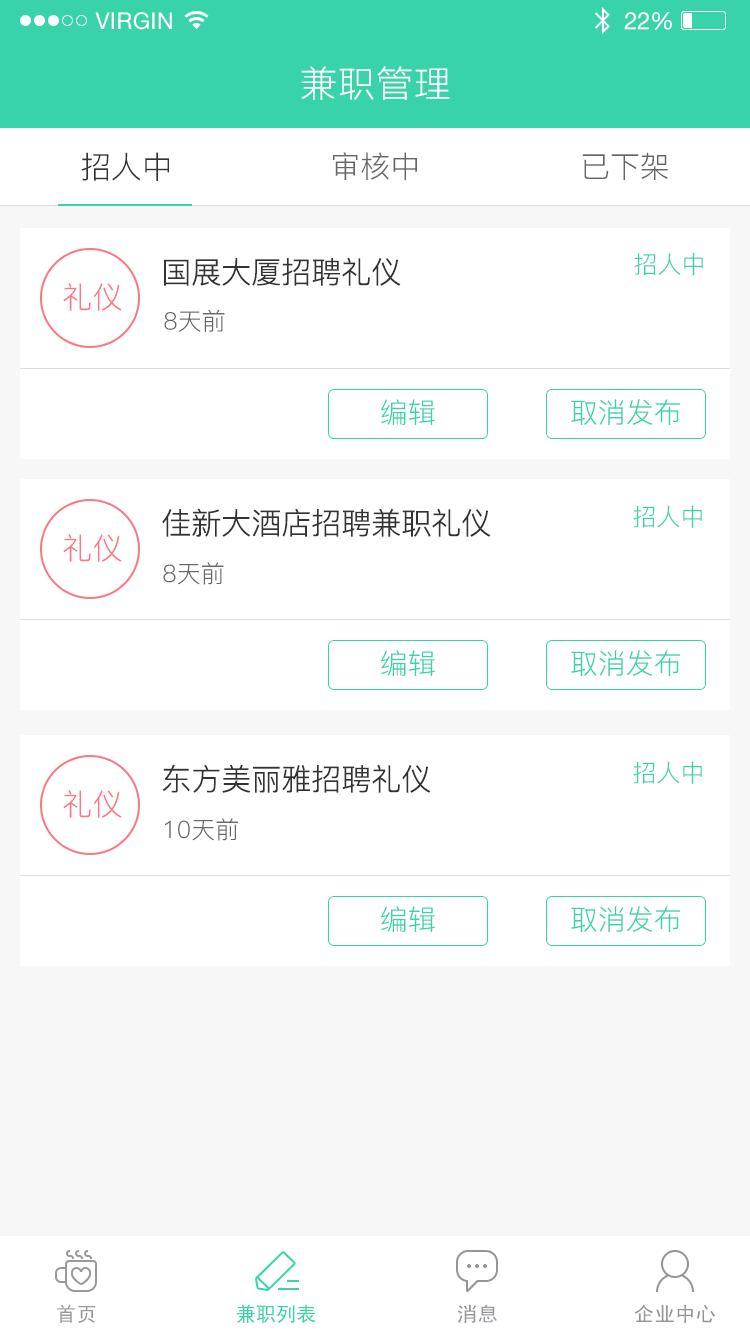Switch to the 已下架 tab
The image size is (750, 1334).
pos(624,167)
